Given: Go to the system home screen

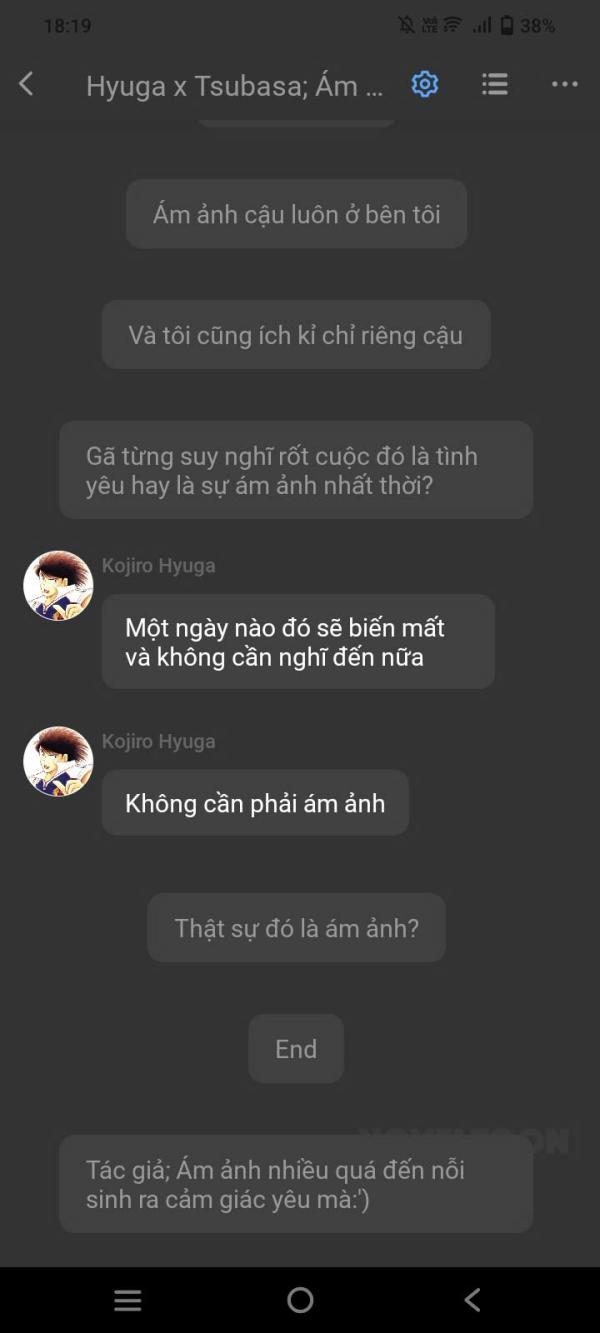Looking at the screenshot, I should [300, 1300].
